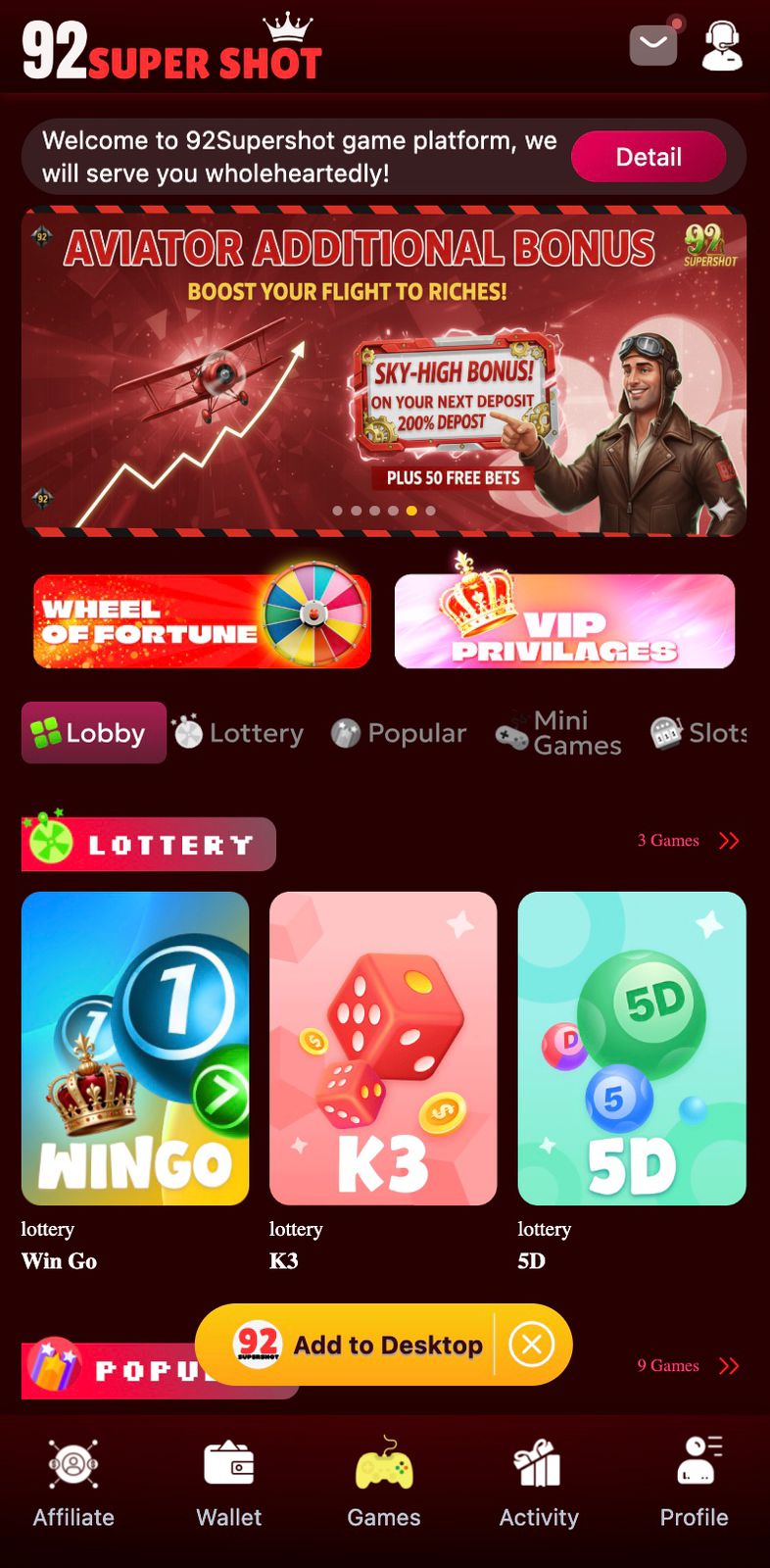770x1568 pixels.
Task: Open the K3 lottery game
Action: pyautogui.click(x=383, y=1048)
